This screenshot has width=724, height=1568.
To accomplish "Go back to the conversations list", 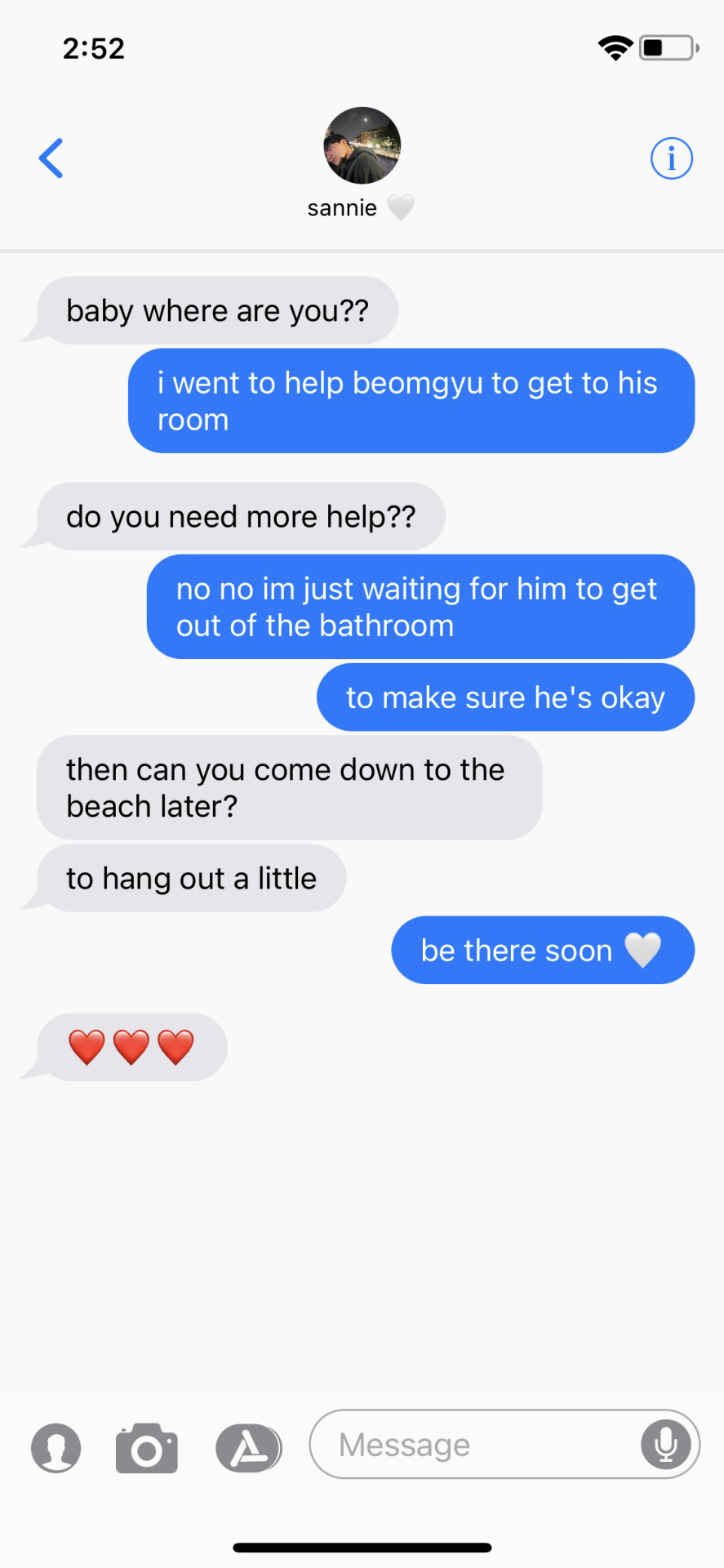I will click(51, 158).
